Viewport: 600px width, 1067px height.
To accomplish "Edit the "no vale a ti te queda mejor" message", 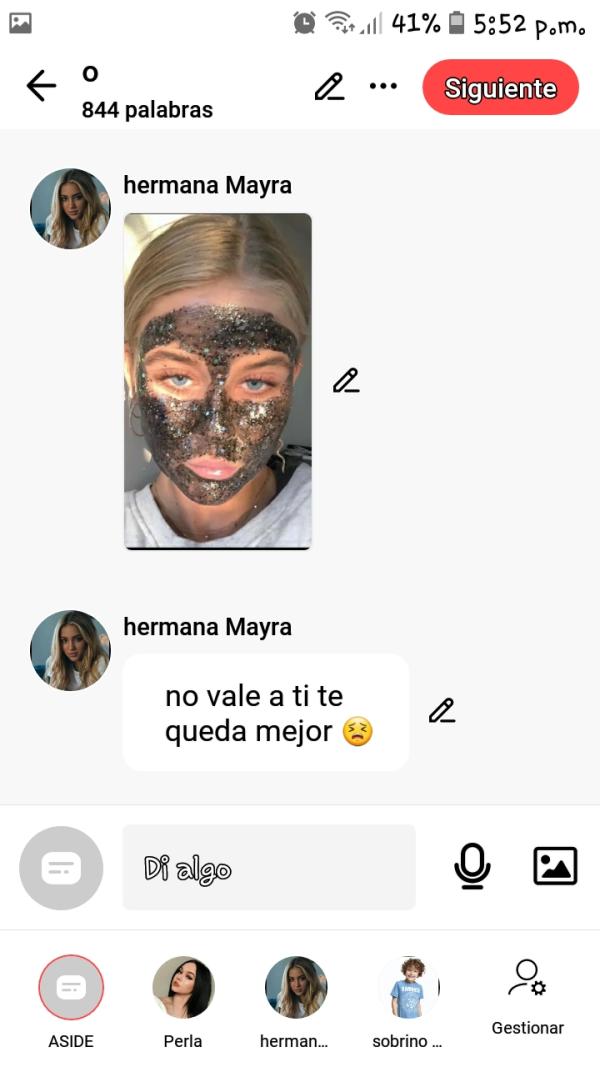I will coord(441,711).
